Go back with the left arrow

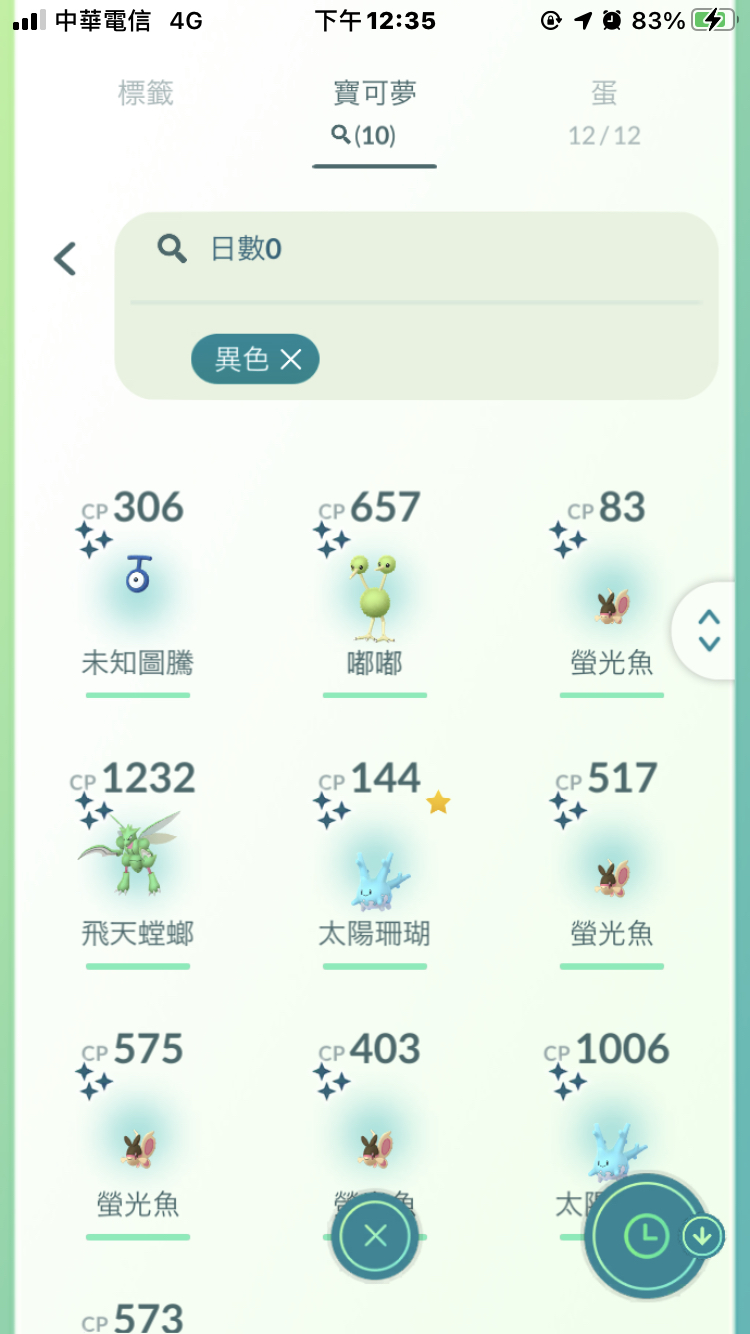coord(65,259)
